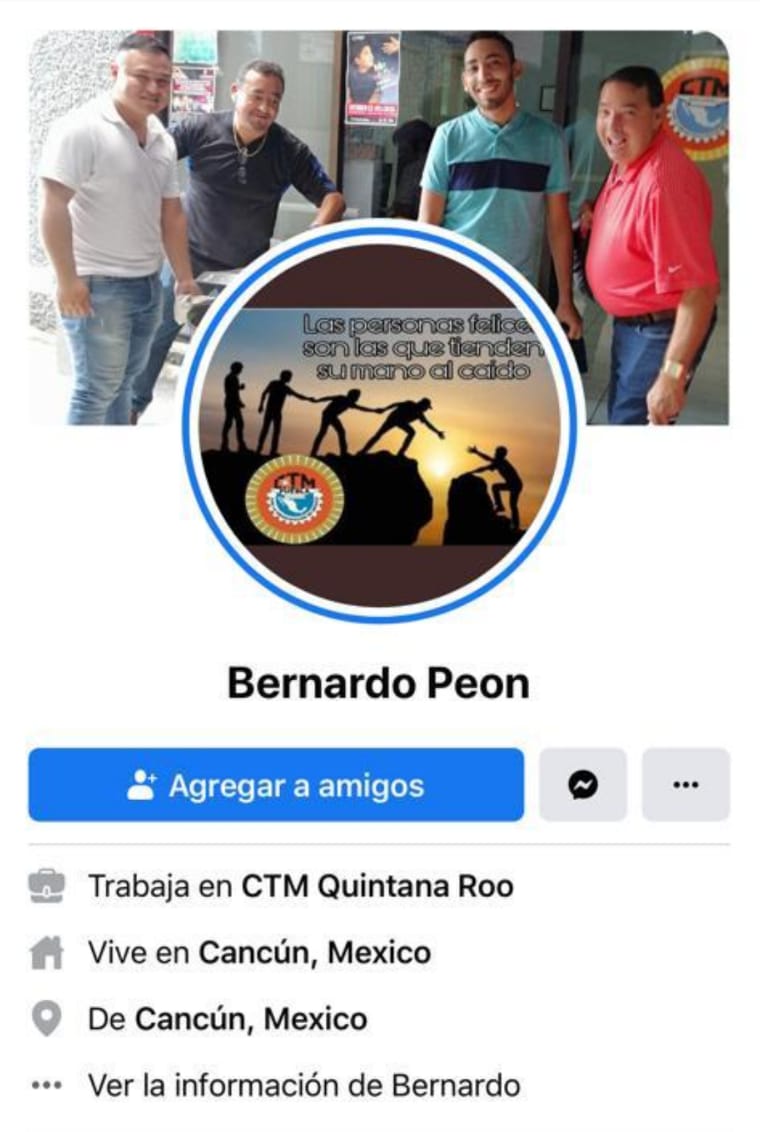760x1132 pixels.
Task: Open Cancún, Mexico hometown under De
Action: click(250, 1019)
